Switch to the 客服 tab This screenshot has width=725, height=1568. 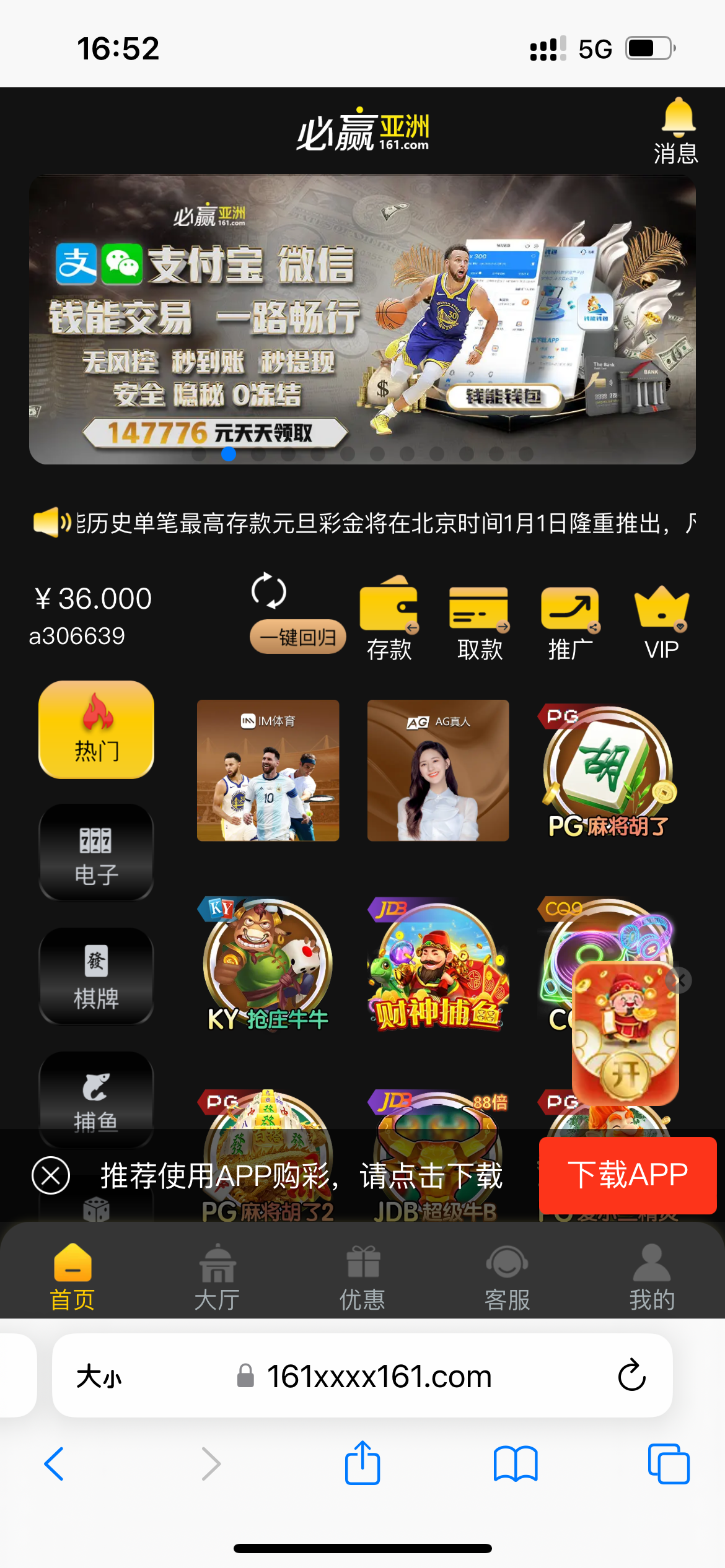507,1277
